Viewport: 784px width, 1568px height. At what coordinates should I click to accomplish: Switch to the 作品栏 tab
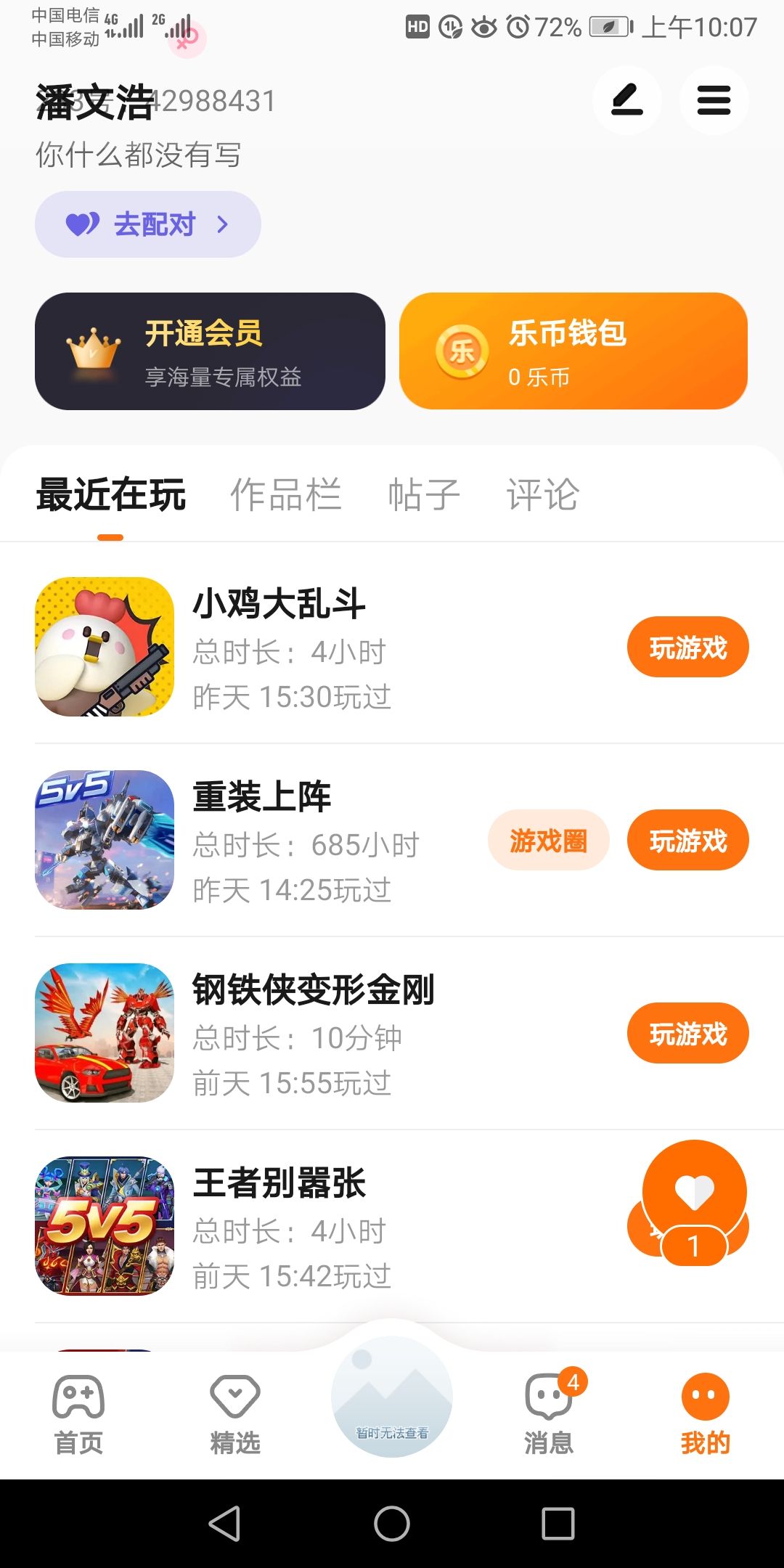tap(285, 495)
